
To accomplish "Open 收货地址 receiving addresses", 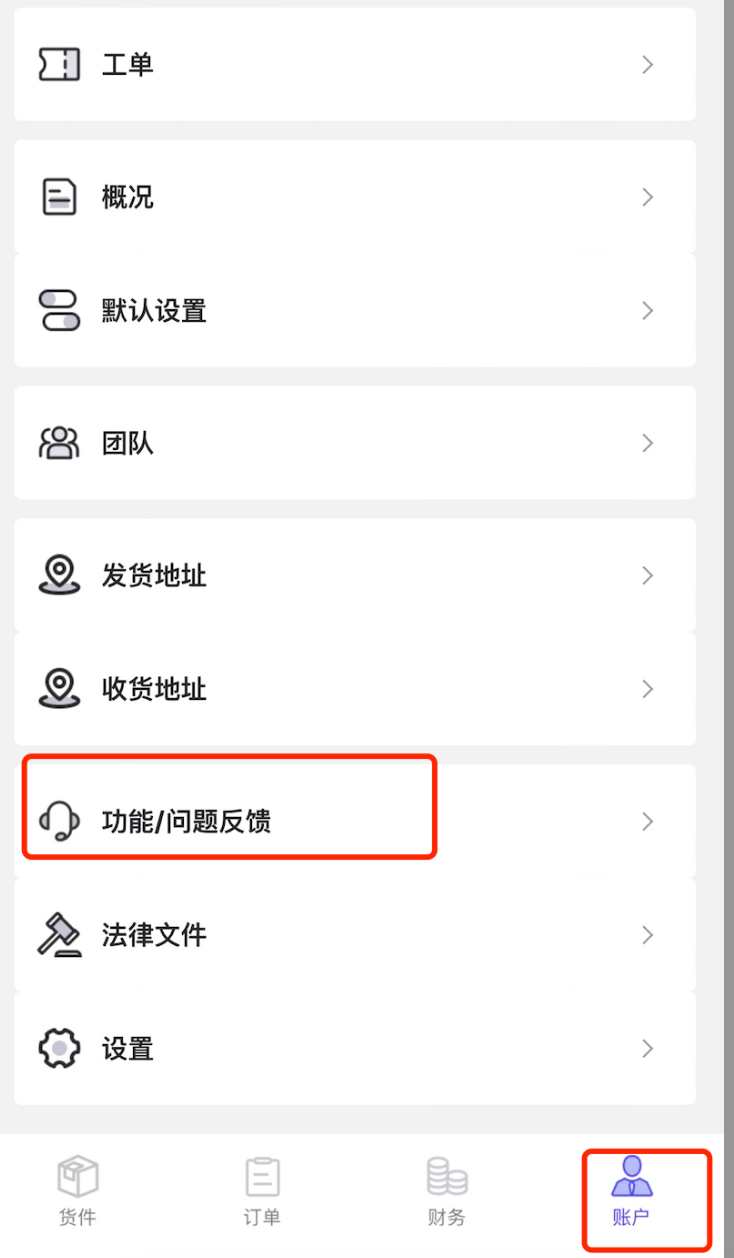I will pos(355,688).
